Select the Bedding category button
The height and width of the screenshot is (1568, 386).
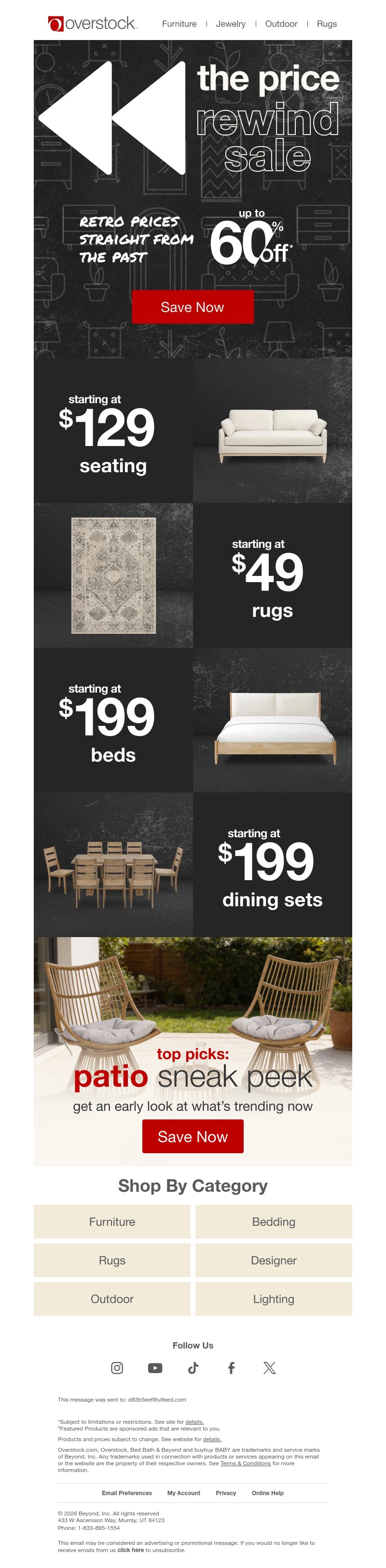point(274,1222)
